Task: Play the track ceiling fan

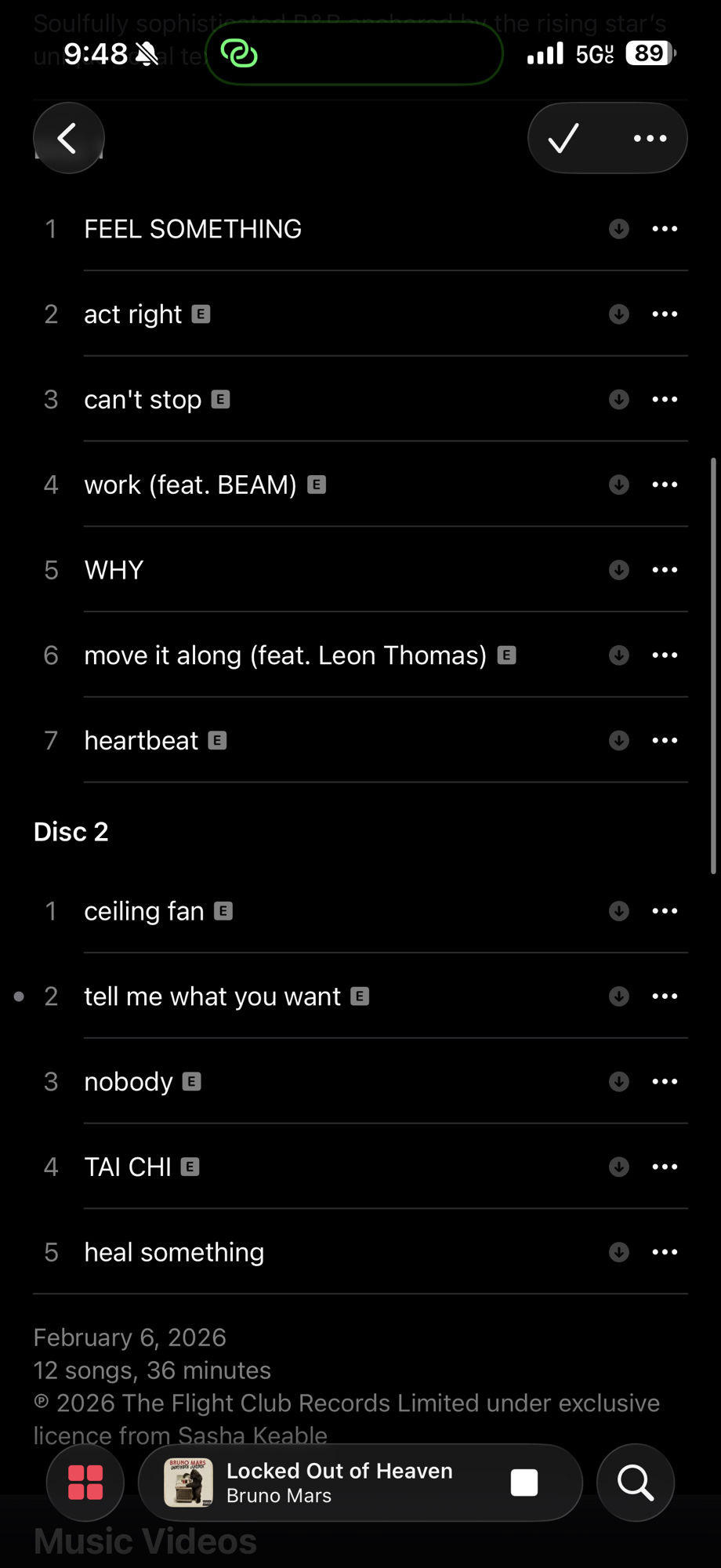Action: coord(144,911)
